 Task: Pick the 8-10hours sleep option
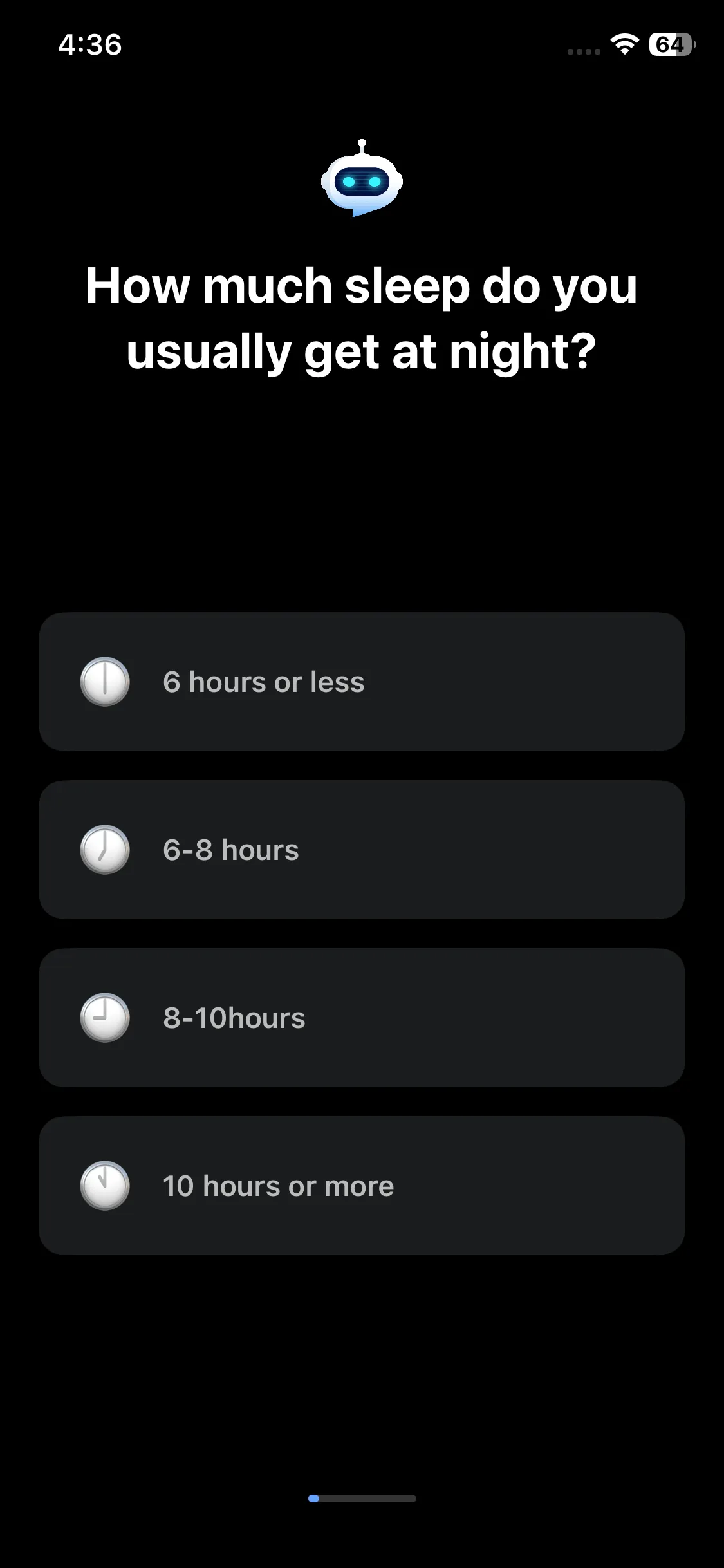pos(362,1018)
